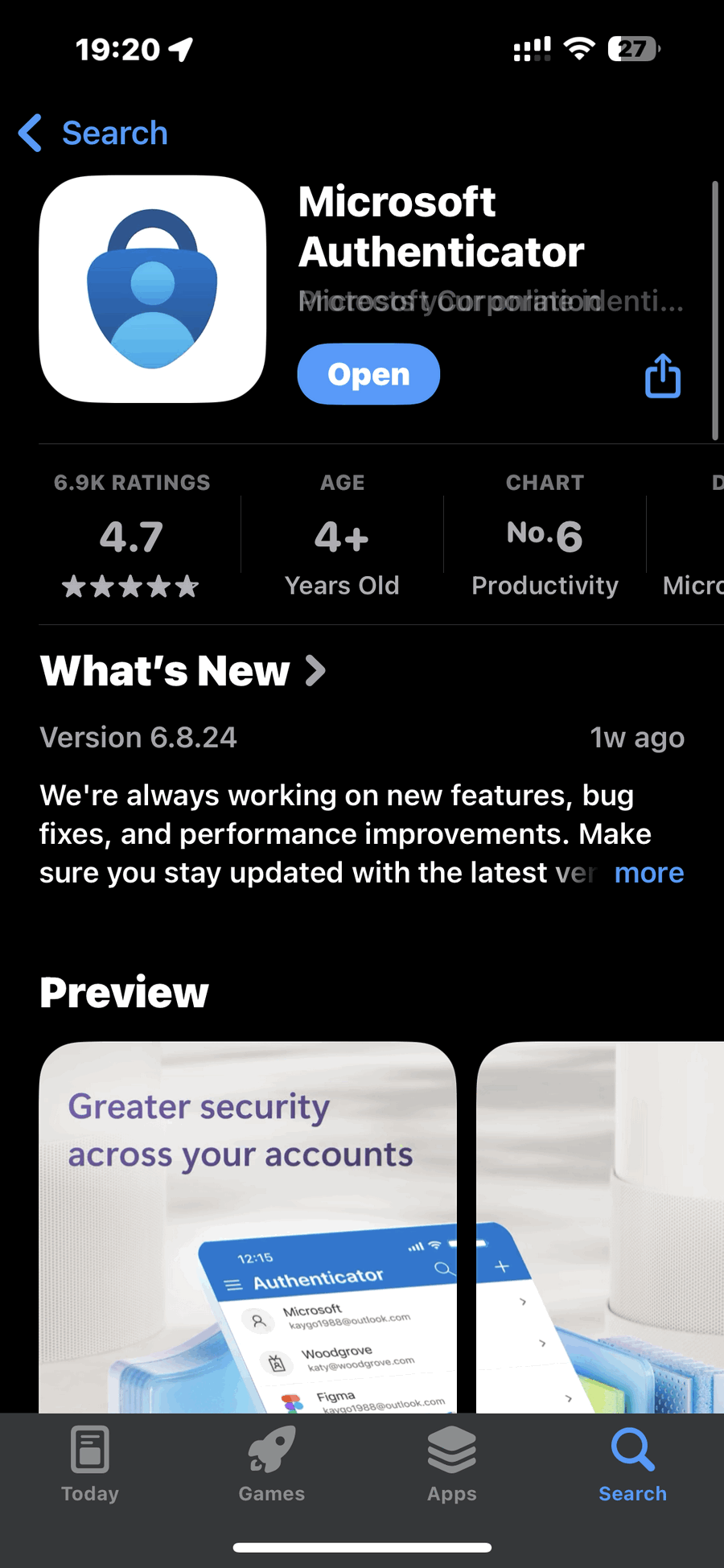Open What's New version history

(183, 671)
